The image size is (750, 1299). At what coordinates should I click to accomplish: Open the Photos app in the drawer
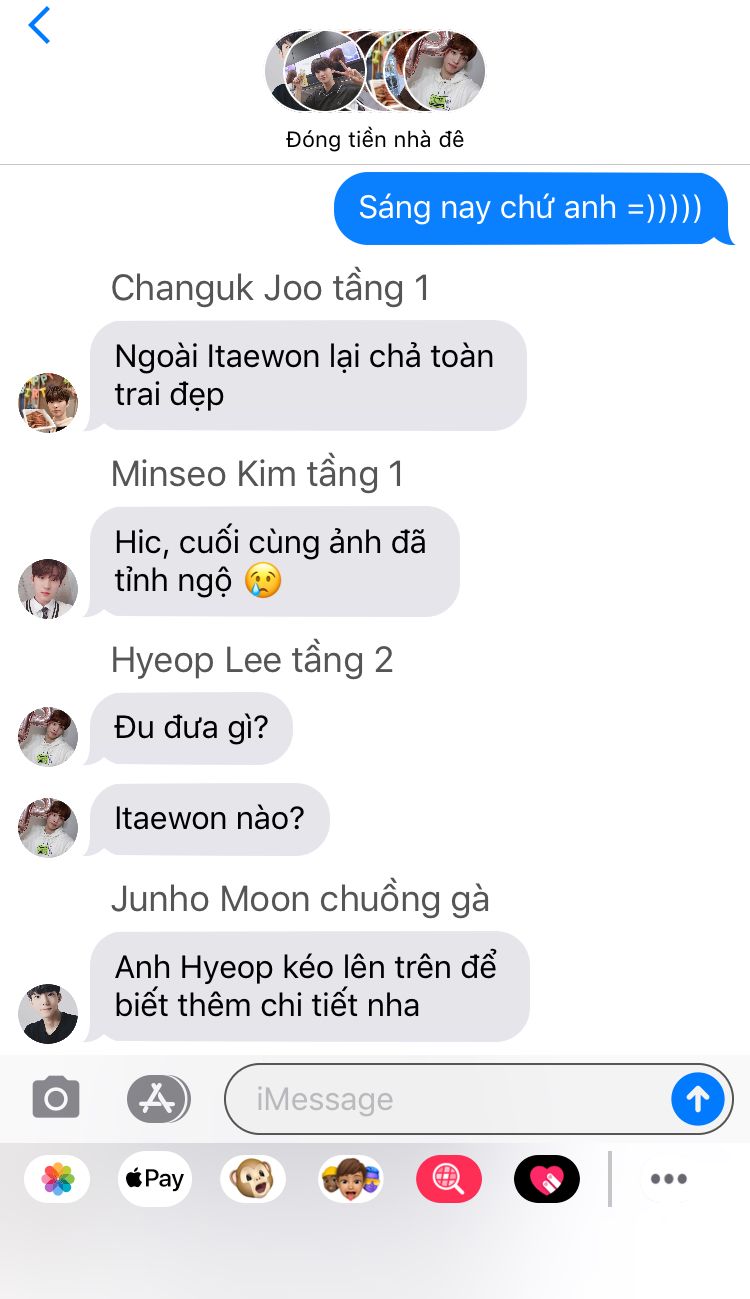tap(57, 1180)
